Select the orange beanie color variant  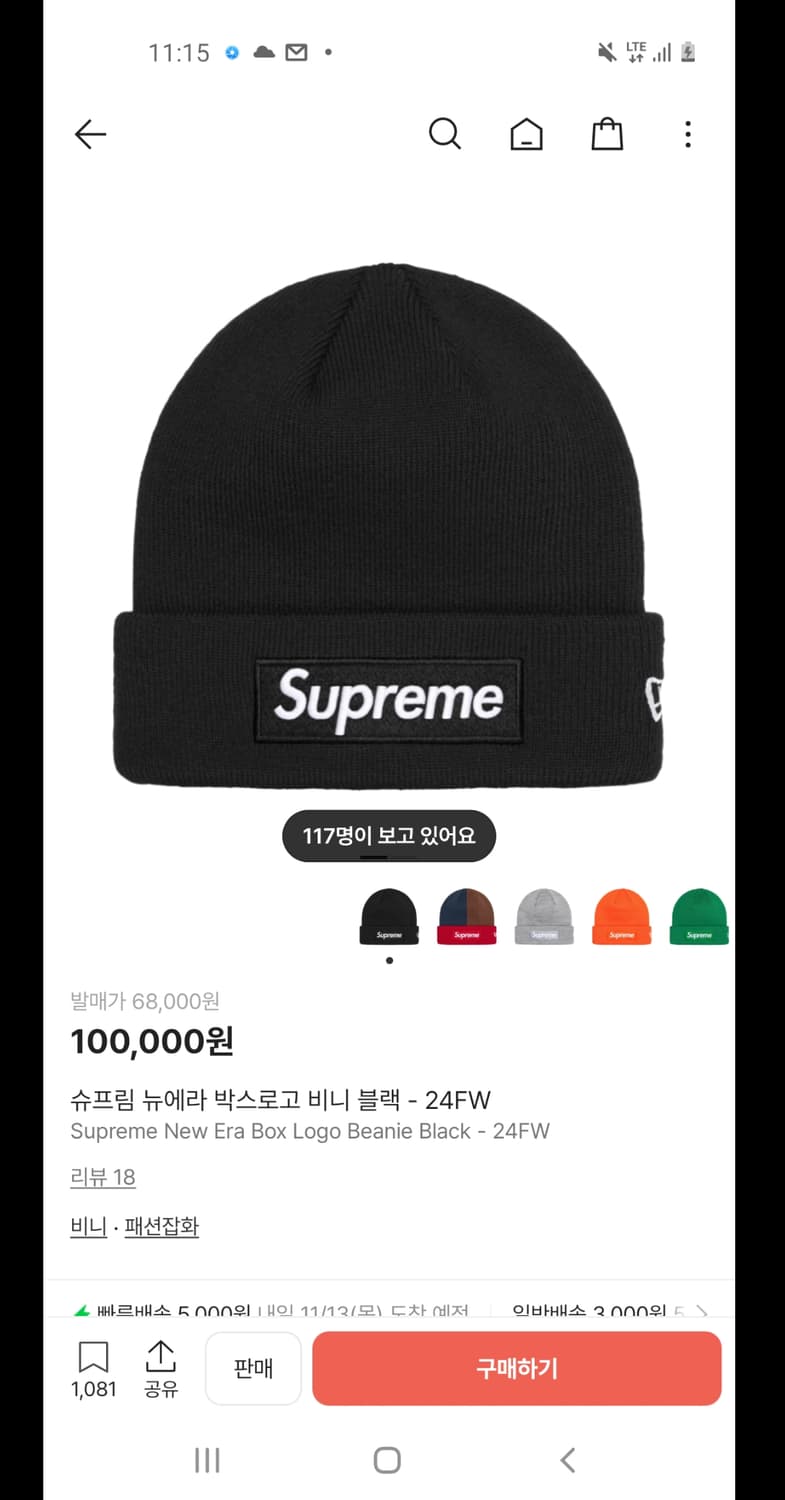pos(622,915)
